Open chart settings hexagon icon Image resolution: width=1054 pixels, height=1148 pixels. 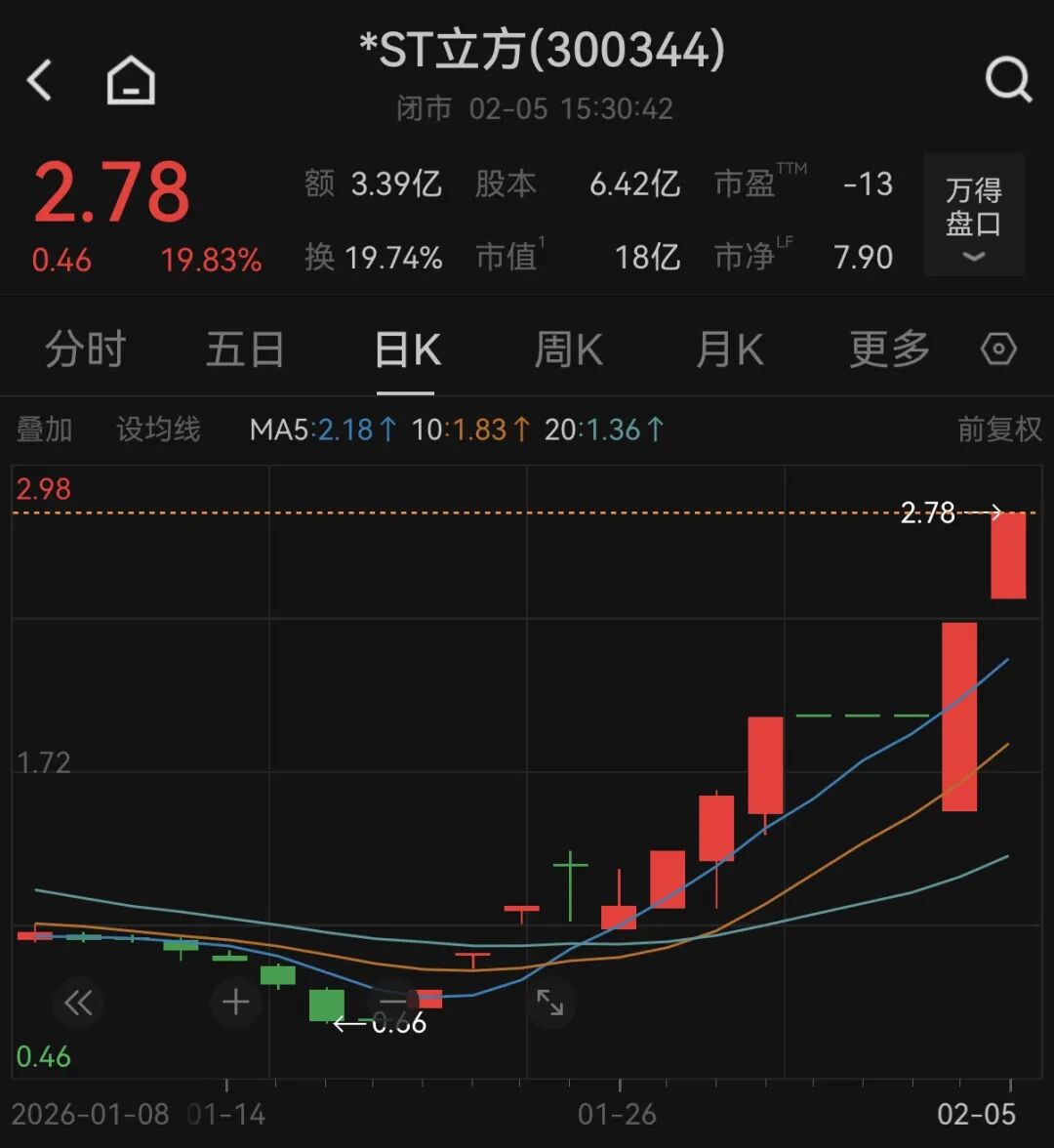tap(998, 349)
